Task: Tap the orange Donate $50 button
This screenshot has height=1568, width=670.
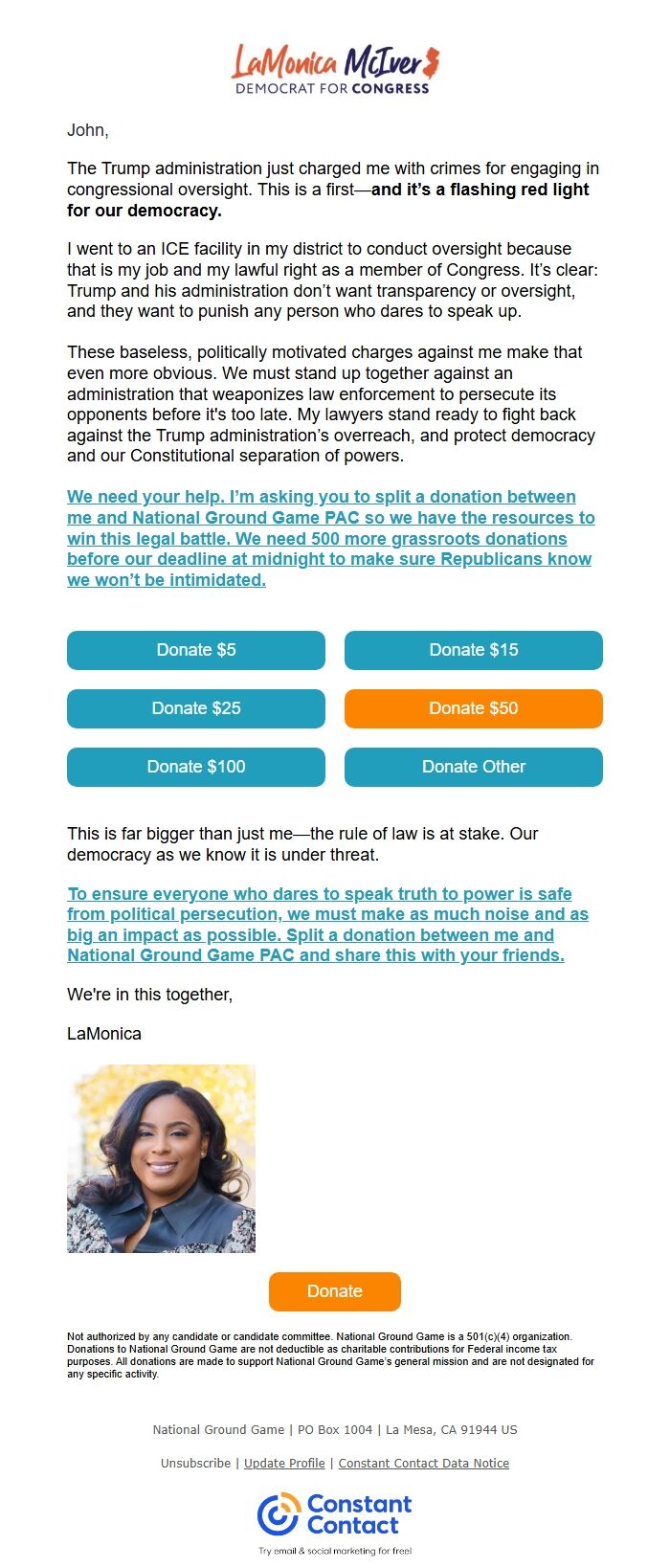Action: click(x=474, y=708)
